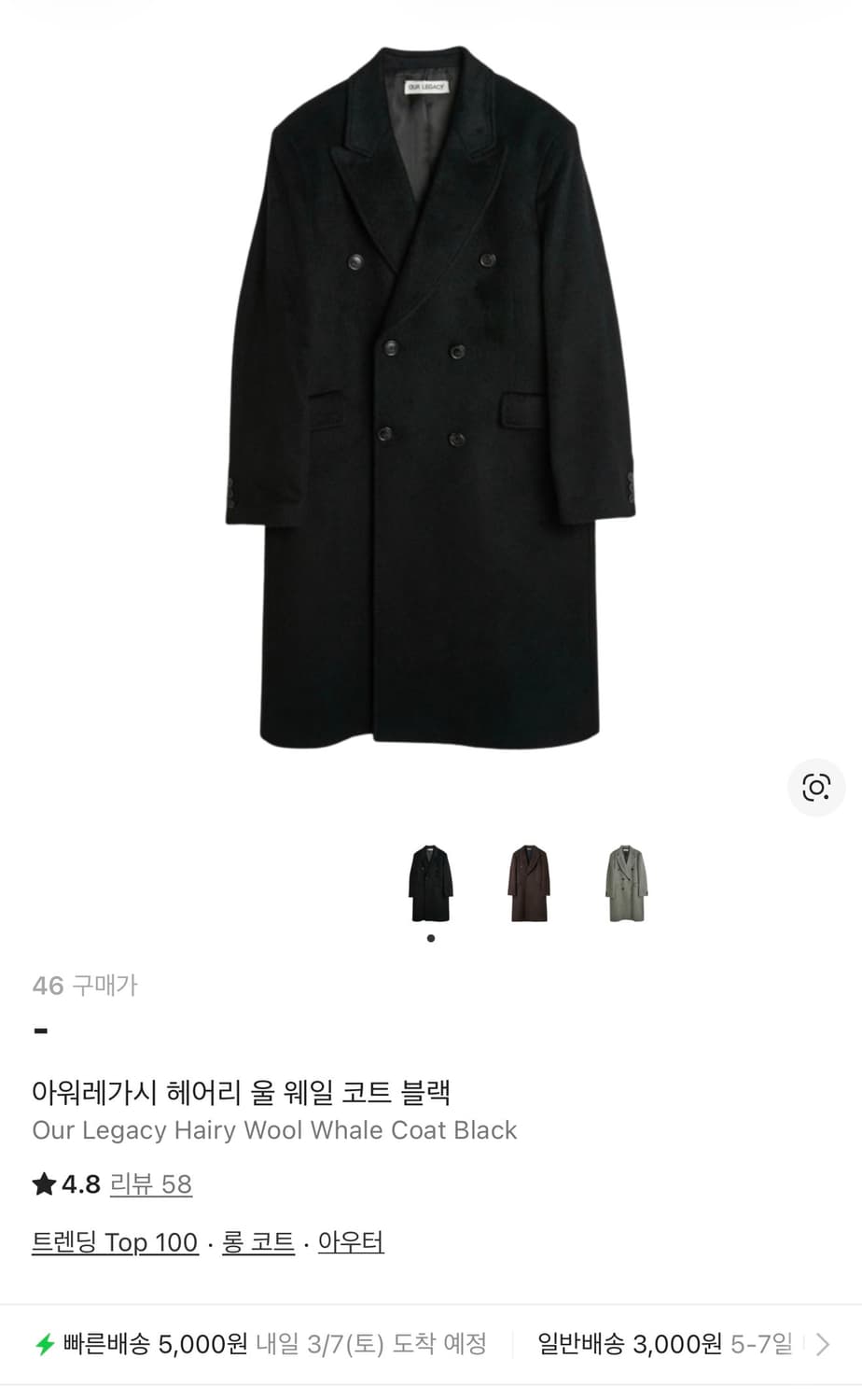
Task: Select the black coat color thumbnail
Action: [430, 881]
